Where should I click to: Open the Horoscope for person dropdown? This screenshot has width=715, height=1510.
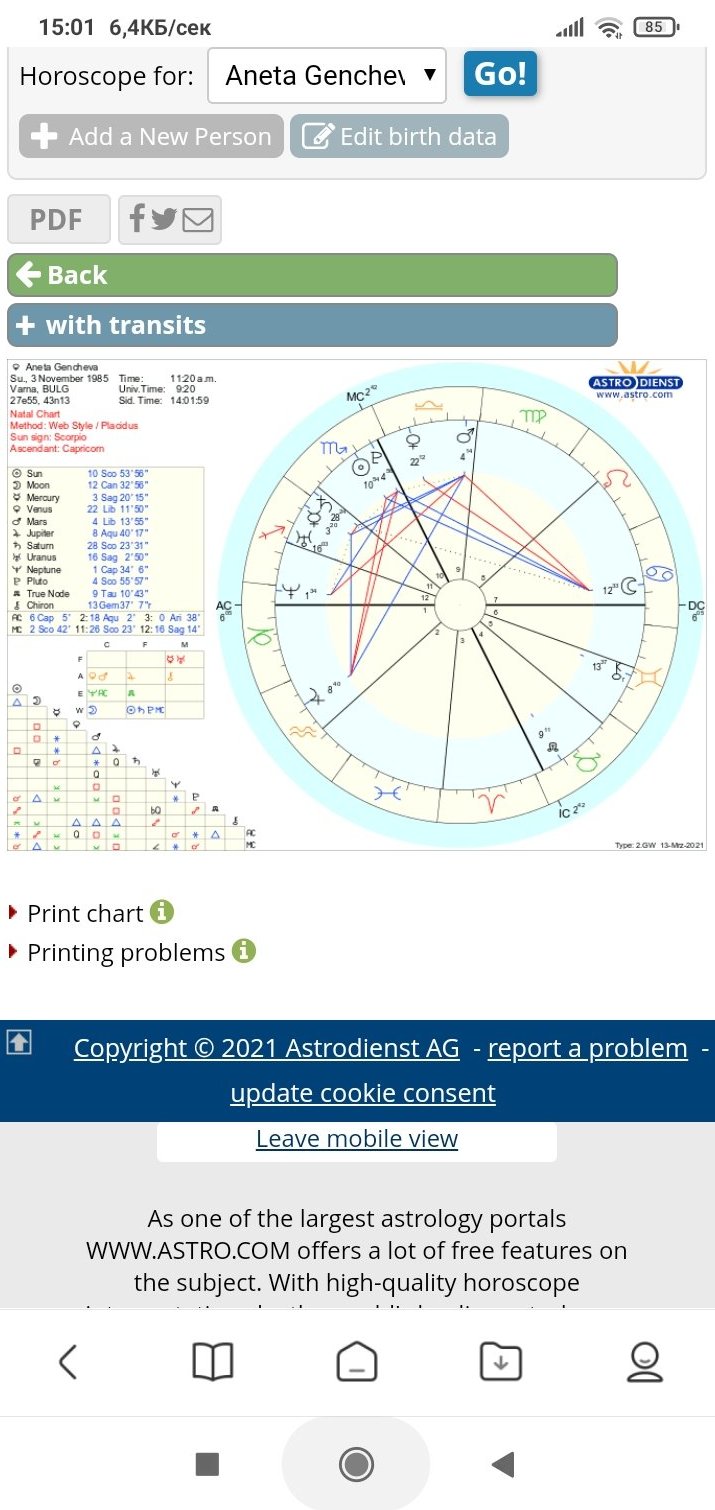[x=326, y=75]
